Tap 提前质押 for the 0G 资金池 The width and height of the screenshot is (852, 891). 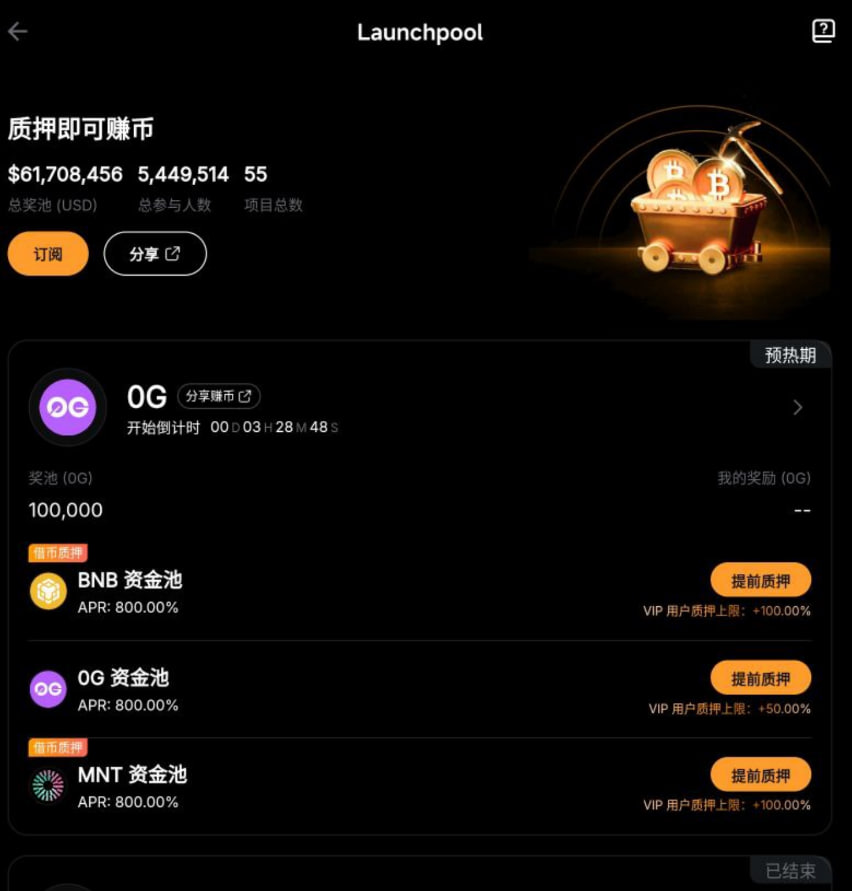click(760, 678)
